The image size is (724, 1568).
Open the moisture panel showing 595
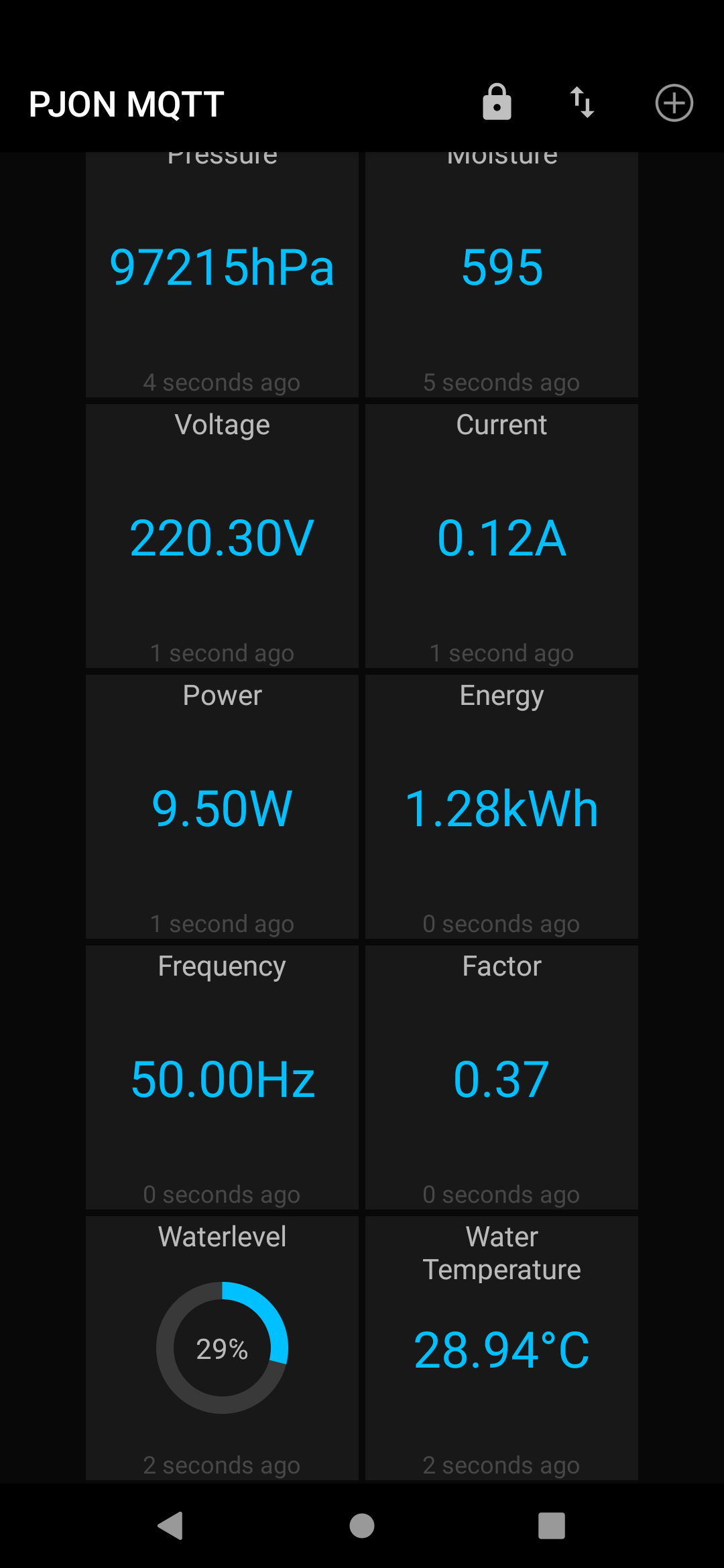click(501, 275)
